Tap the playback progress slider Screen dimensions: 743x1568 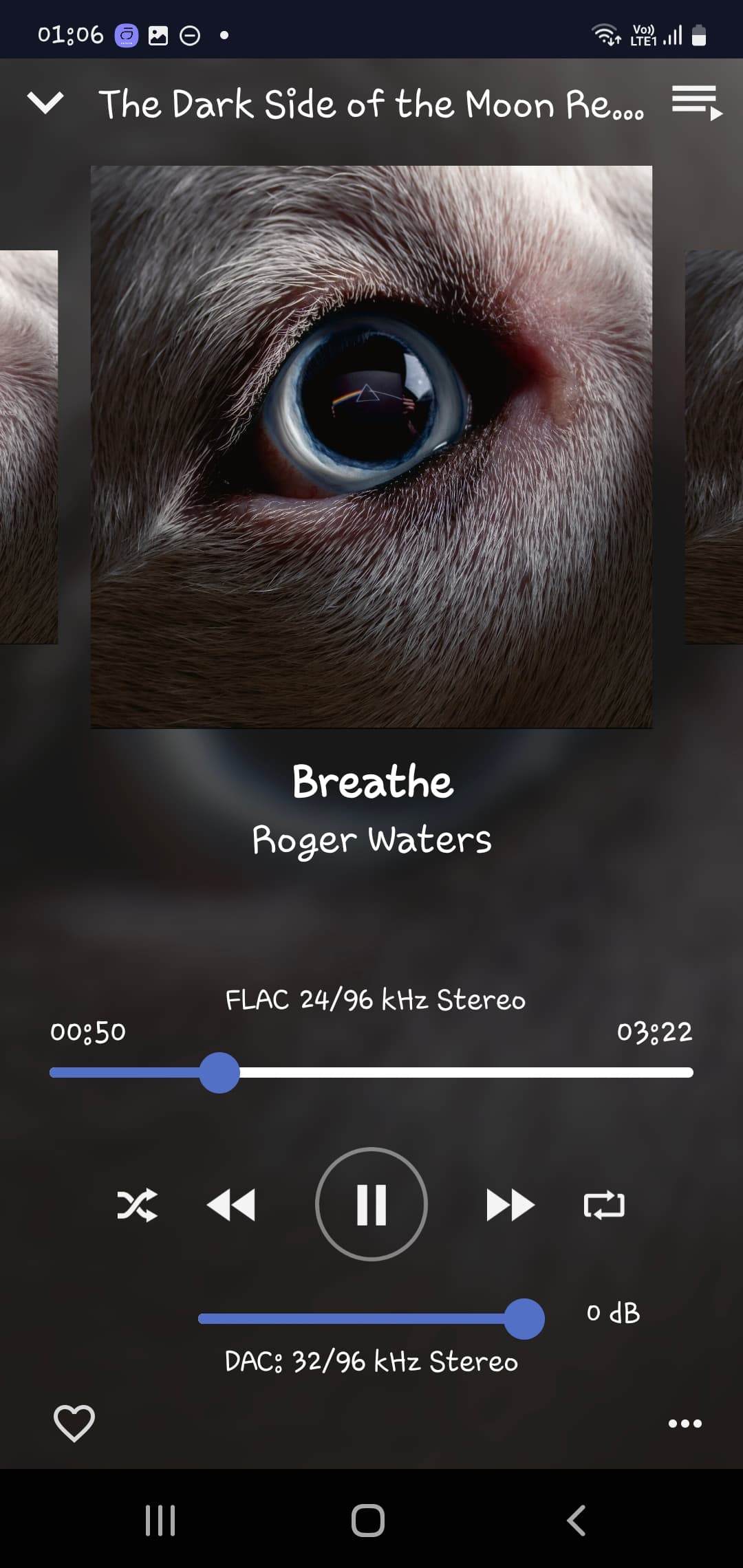pyautogui.click(x=371, y=1072)
